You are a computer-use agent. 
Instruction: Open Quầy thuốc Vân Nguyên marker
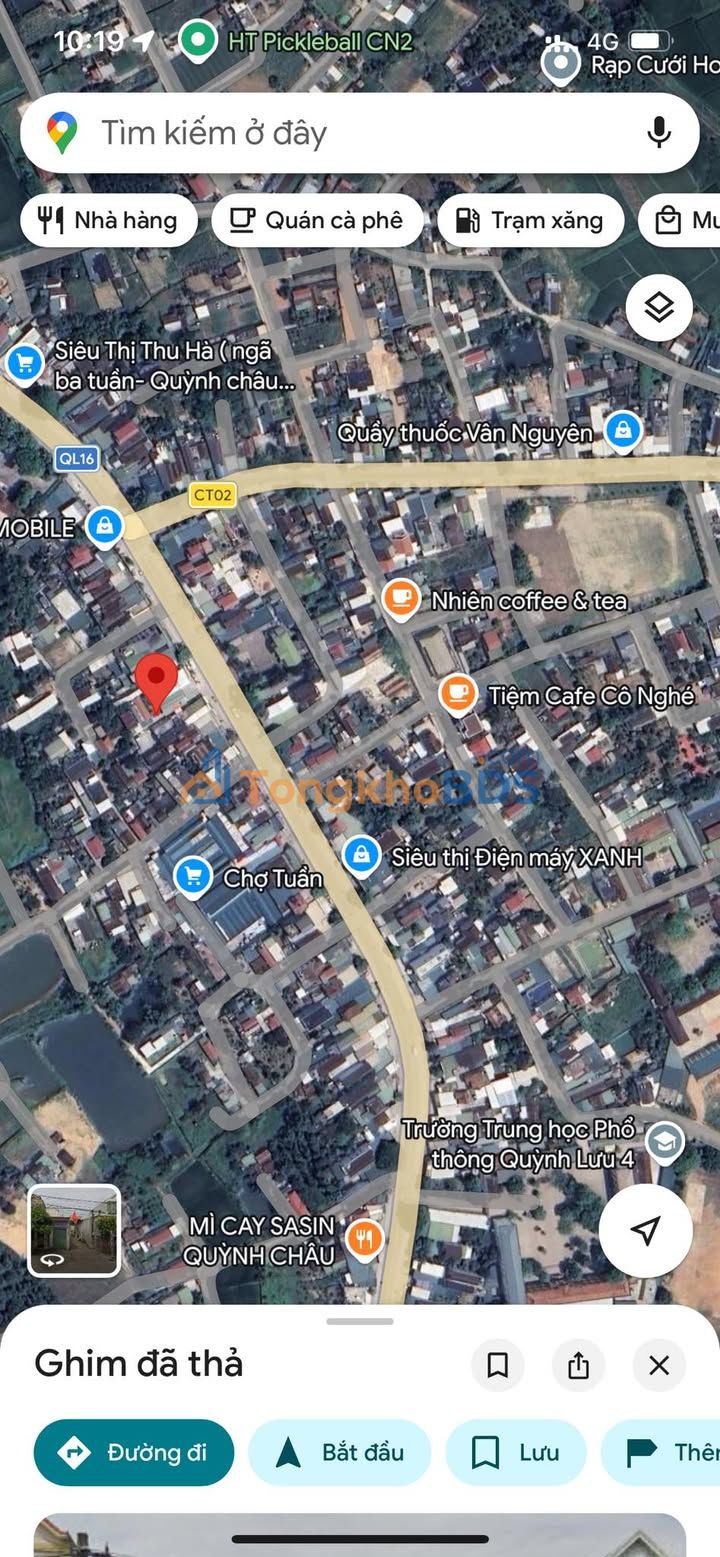(622, 432)
